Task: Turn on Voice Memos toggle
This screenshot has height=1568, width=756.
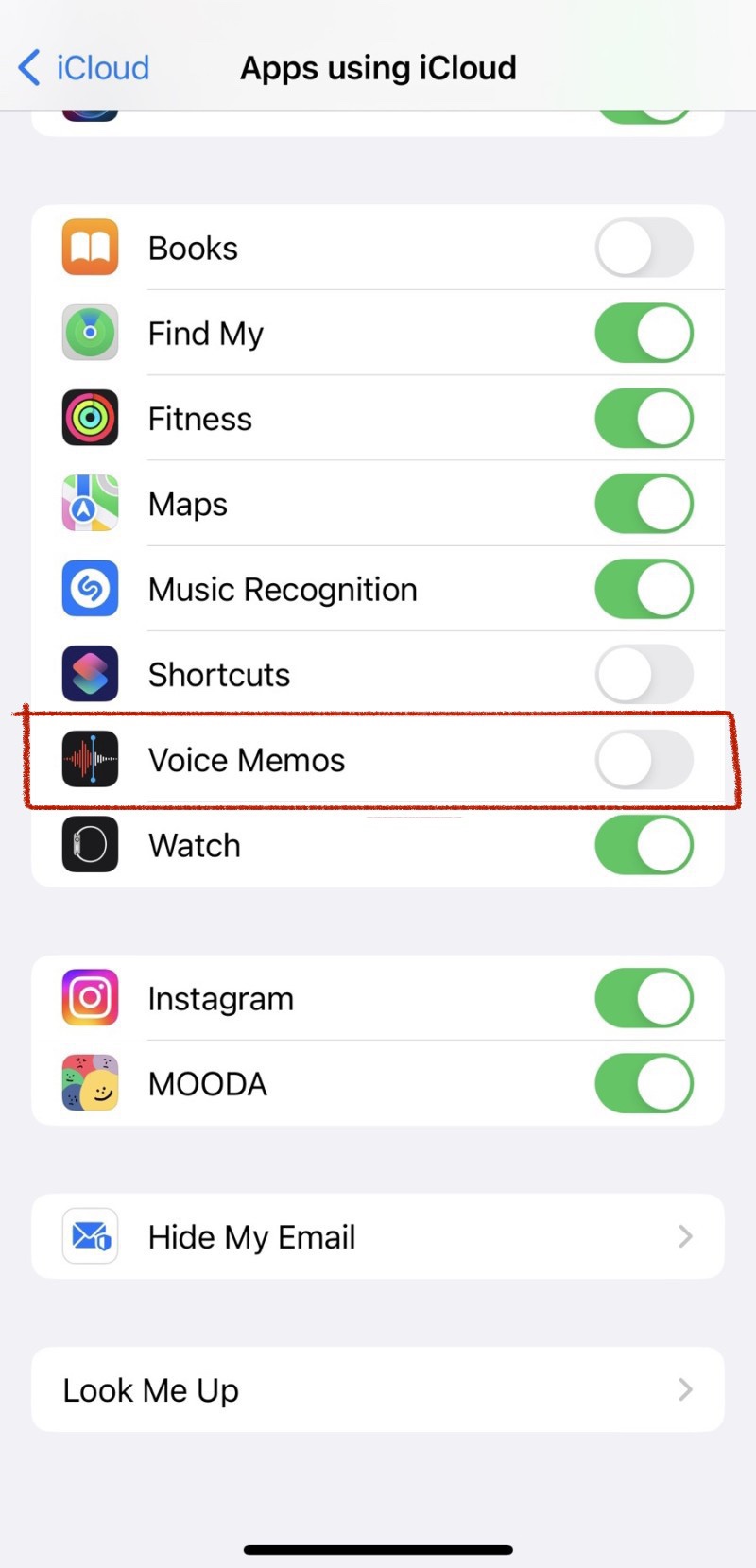Action: point(644,759)
